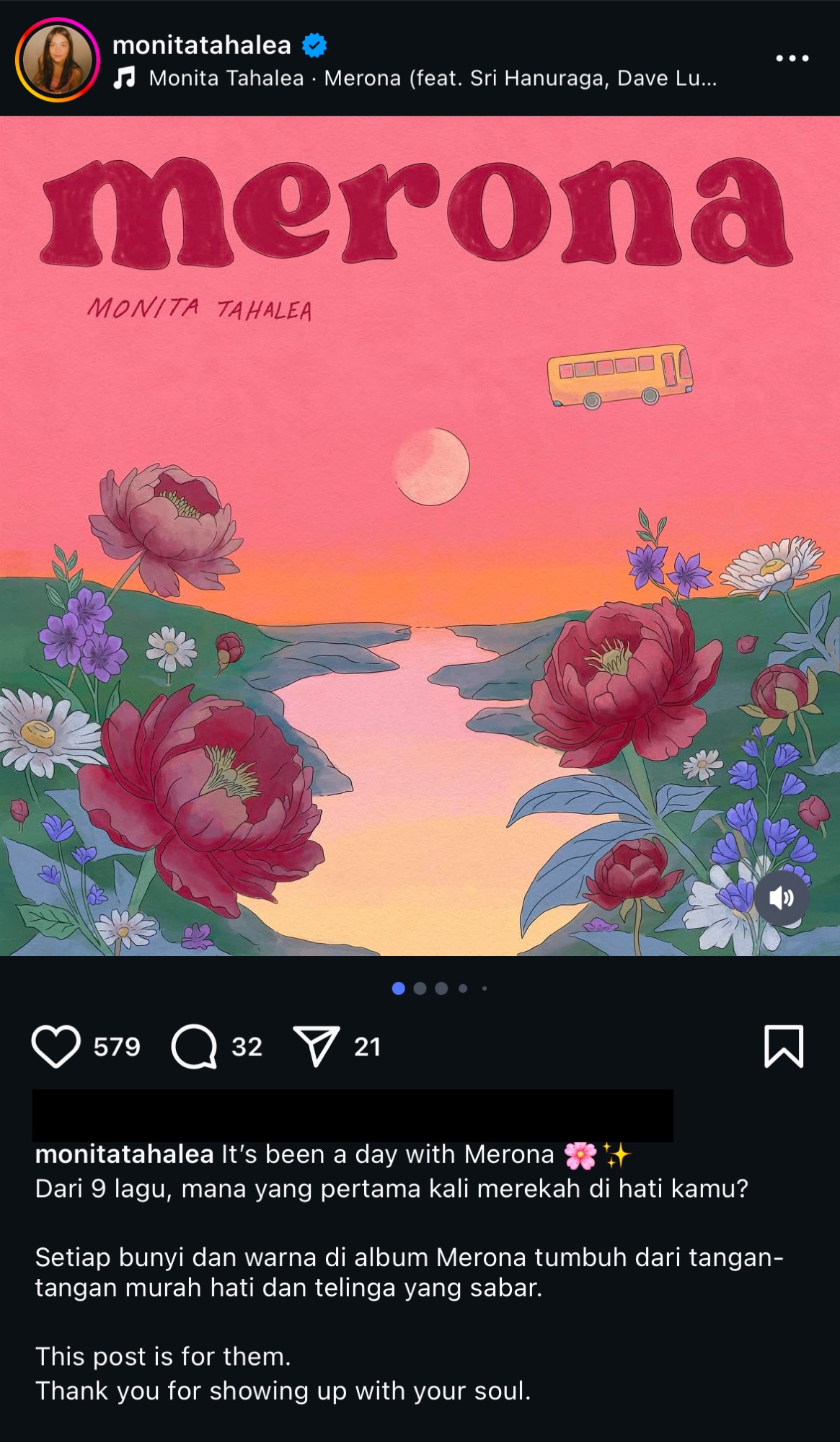Open the monitatahalea username in the post header
This screenshot has width=840, height=1442.
202,45
